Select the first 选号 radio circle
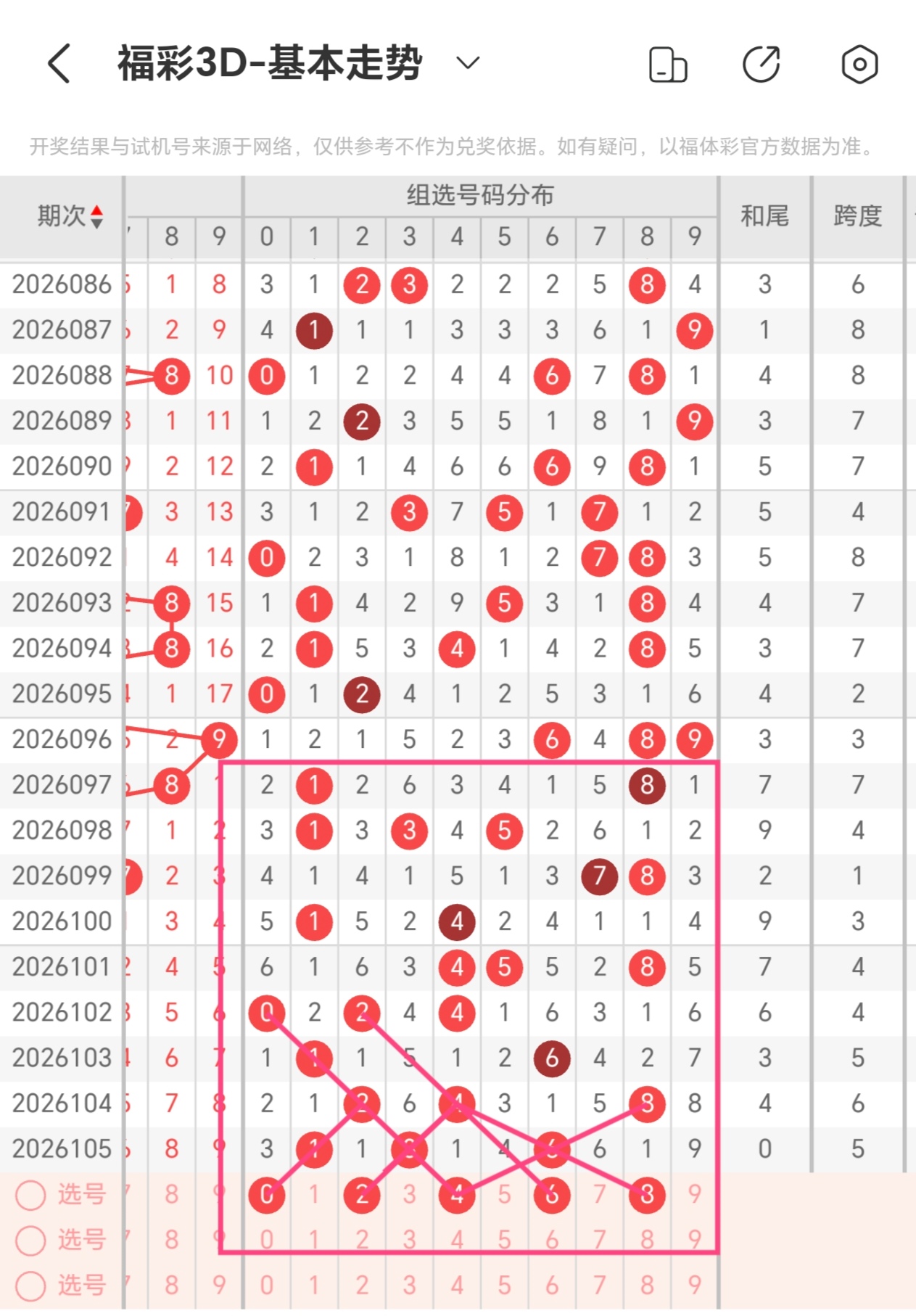The width and height of the screenshot is (916, 1316). 30,1193
